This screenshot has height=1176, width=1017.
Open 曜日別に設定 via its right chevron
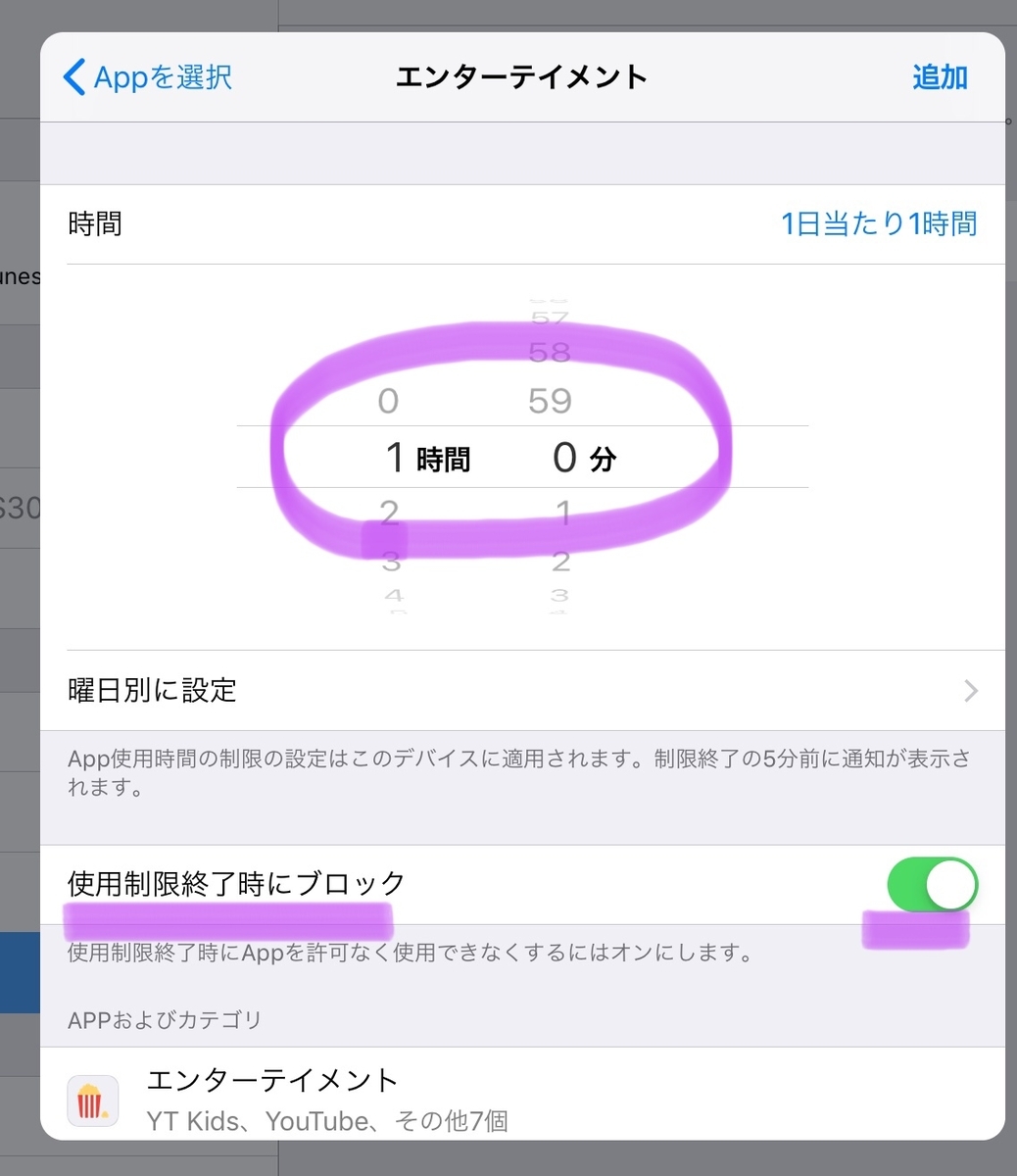point(970,690)
